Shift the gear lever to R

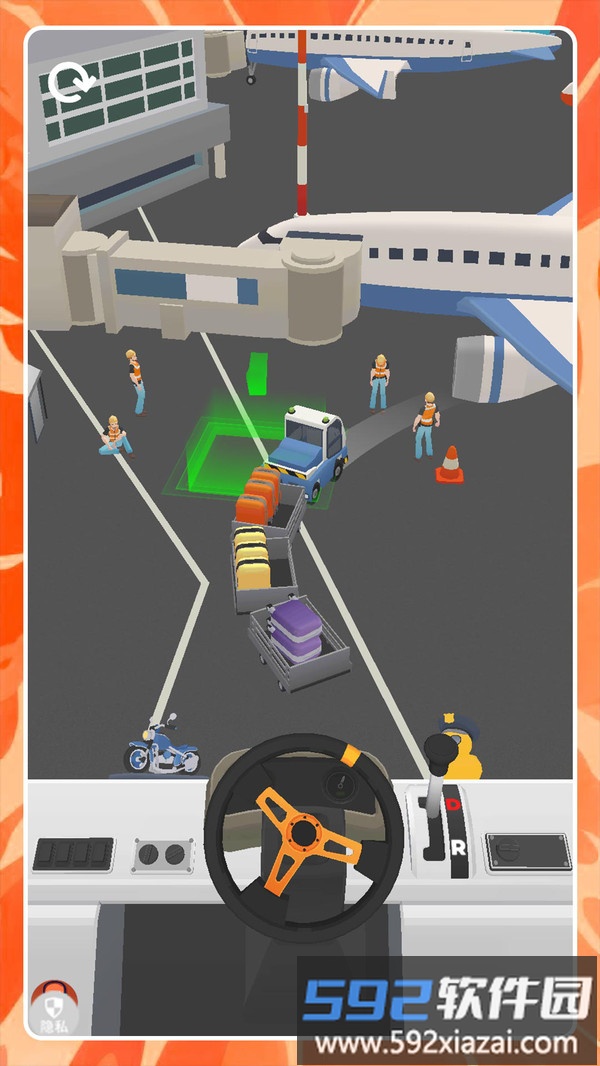click(x=457, y=847)
